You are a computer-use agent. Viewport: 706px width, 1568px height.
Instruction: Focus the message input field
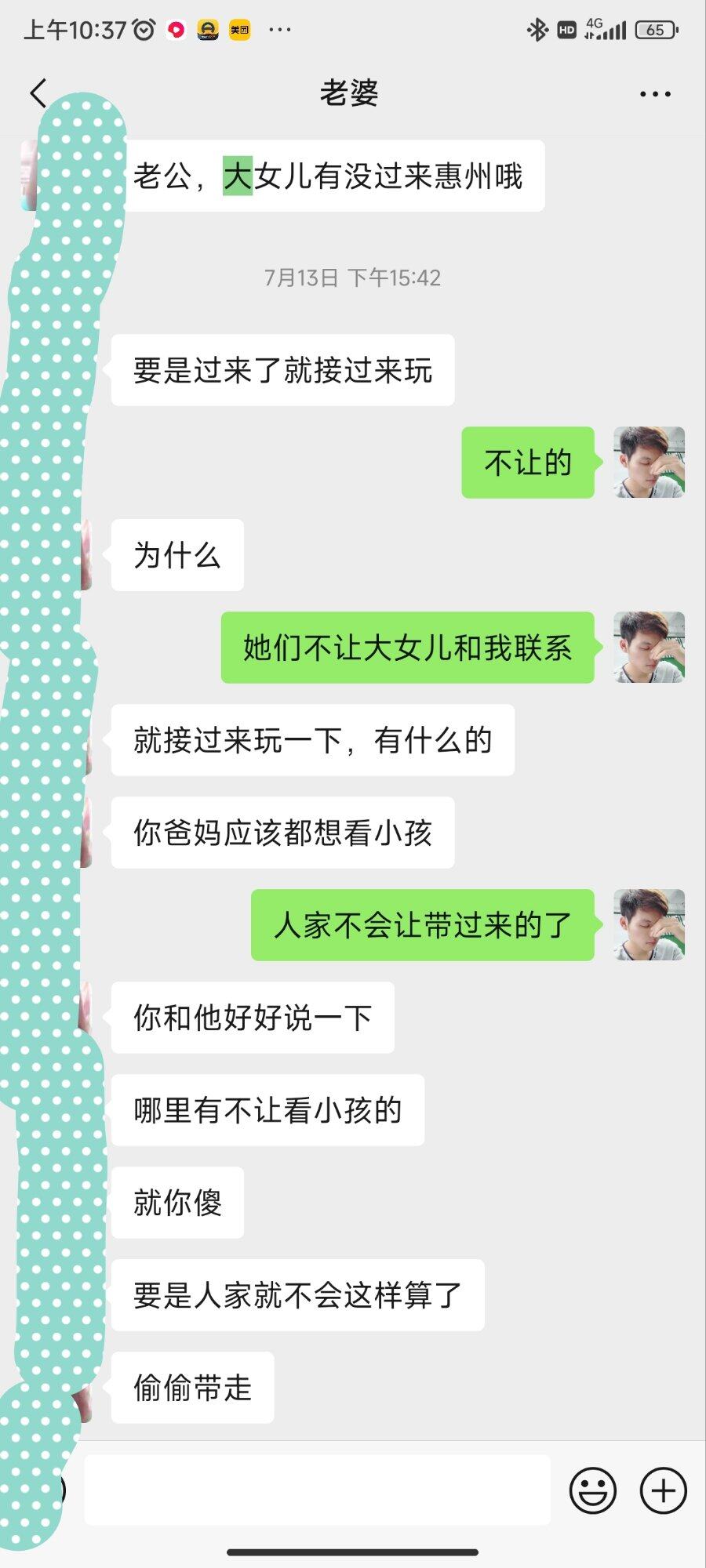[317, 1490]
